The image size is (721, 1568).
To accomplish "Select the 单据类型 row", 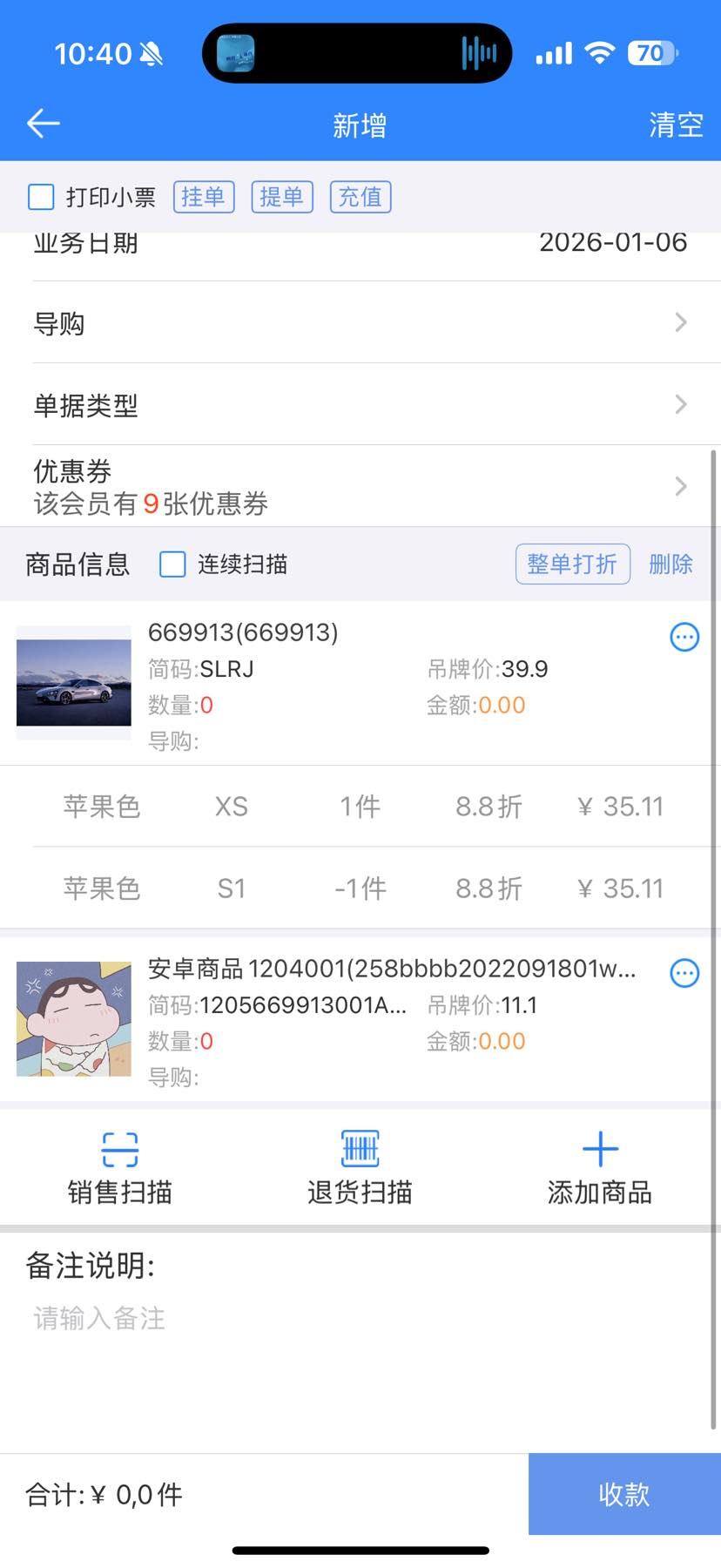I will (360, 405).
